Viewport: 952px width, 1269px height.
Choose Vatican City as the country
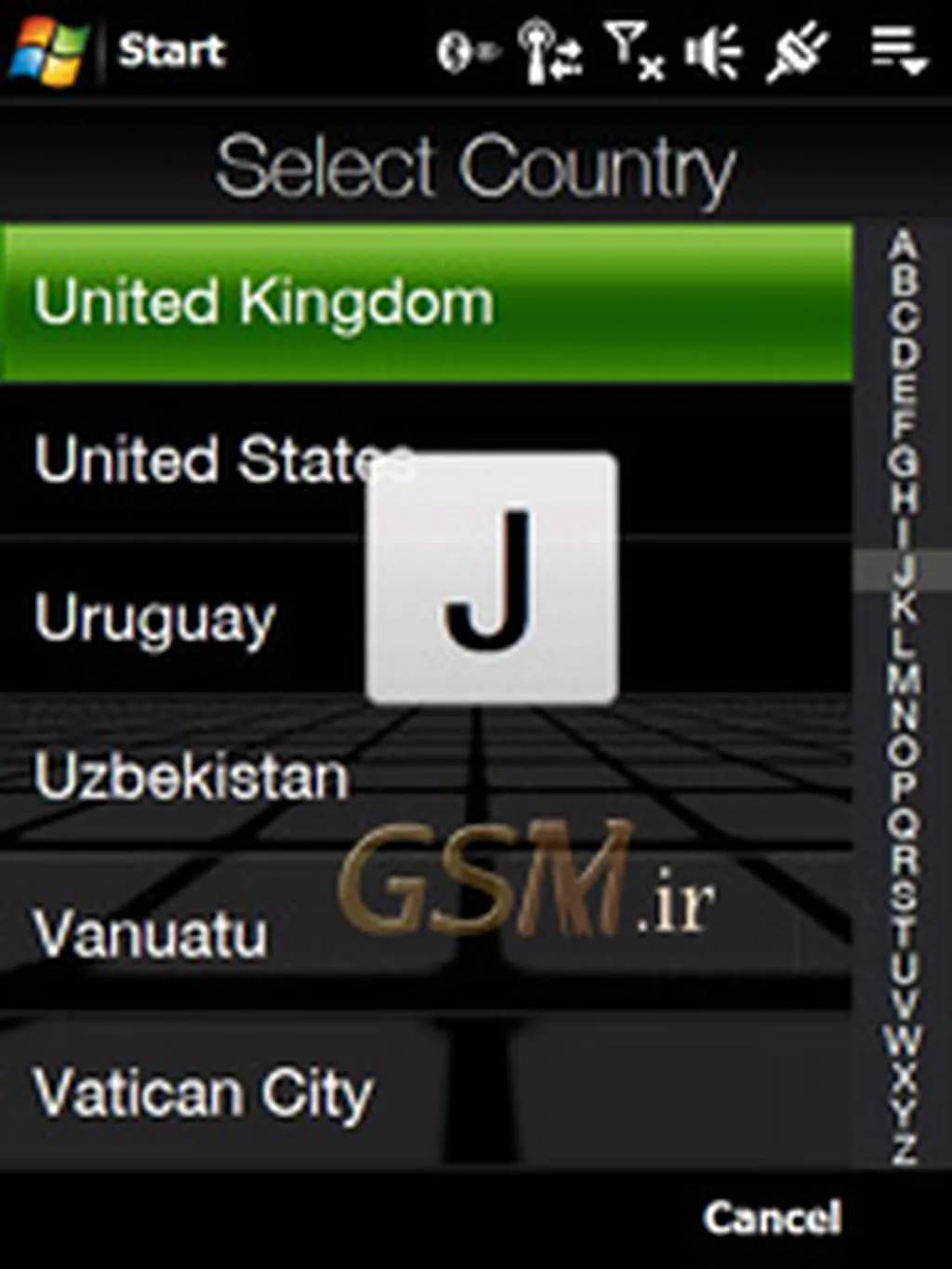click(x=203, y=1093)
